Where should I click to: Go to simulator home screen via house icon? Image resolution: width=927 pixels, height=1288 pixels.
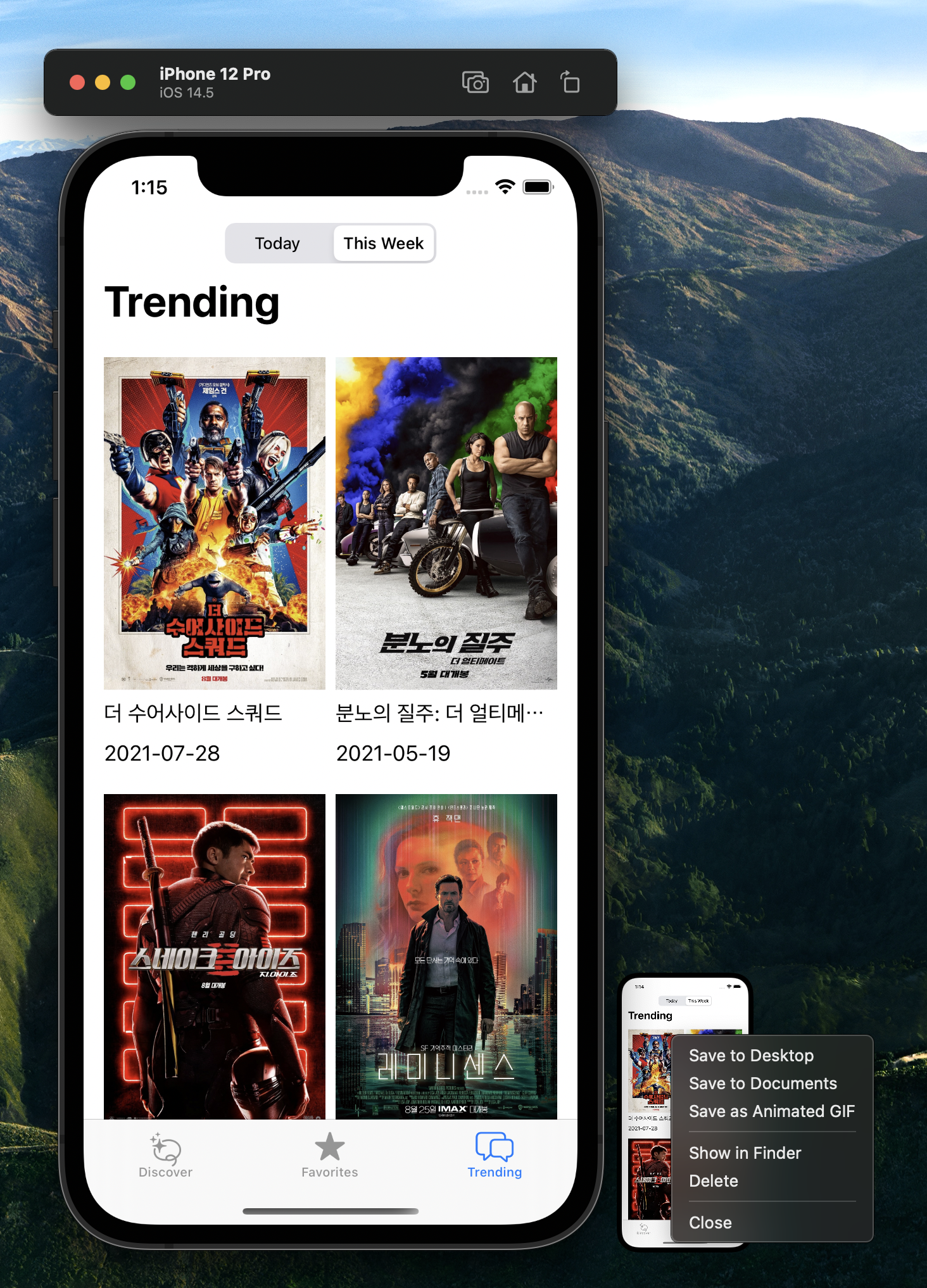coord(524,82)
